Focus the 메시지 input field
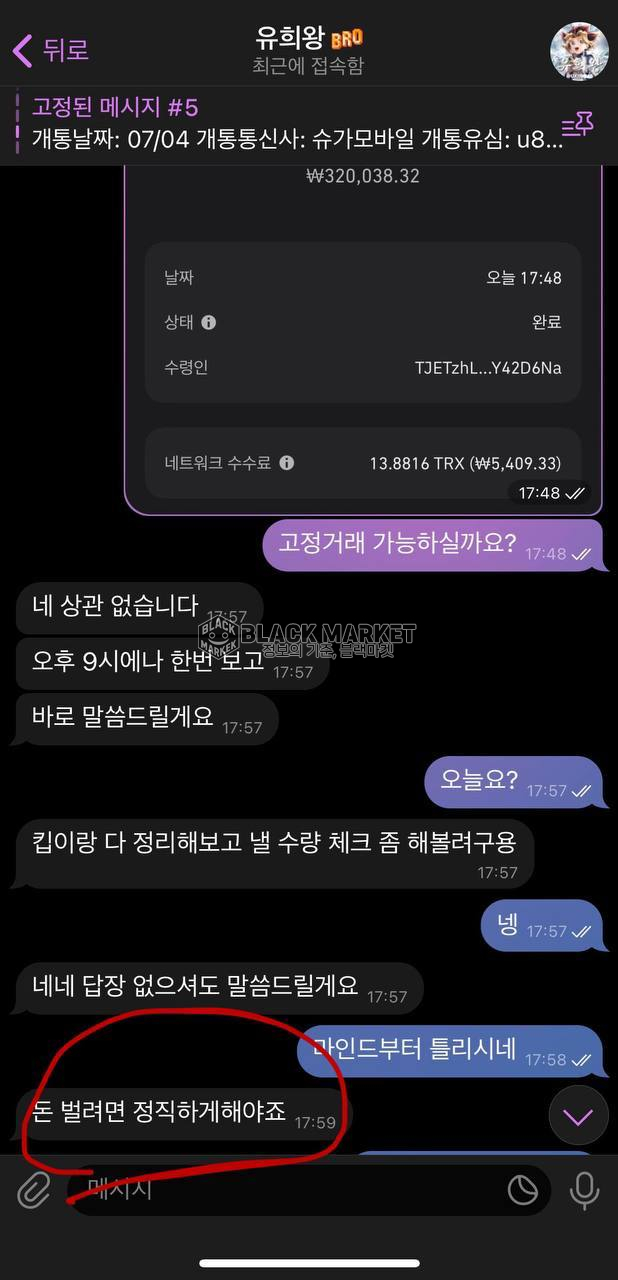This screenshot has width=618, height=1280. tap(290, 1190)
